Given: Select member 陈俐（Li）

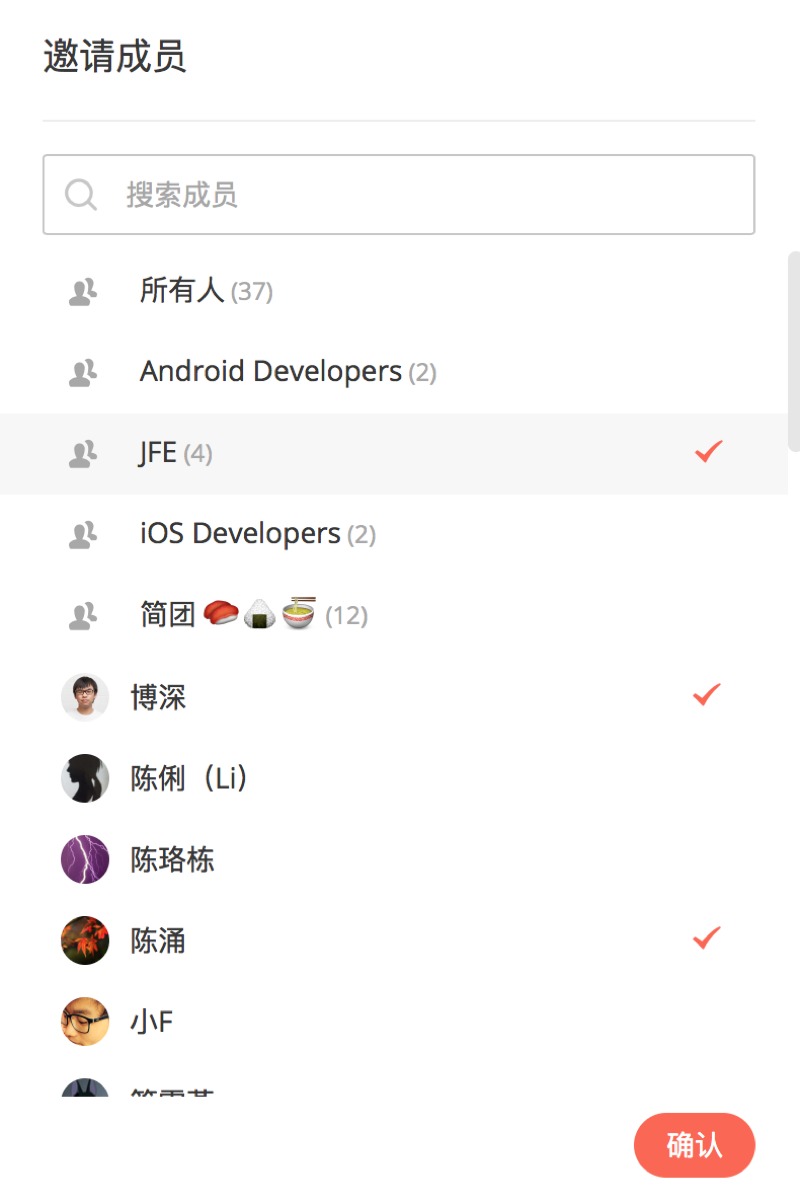Looking at the screenshot, I should (188, 778).
